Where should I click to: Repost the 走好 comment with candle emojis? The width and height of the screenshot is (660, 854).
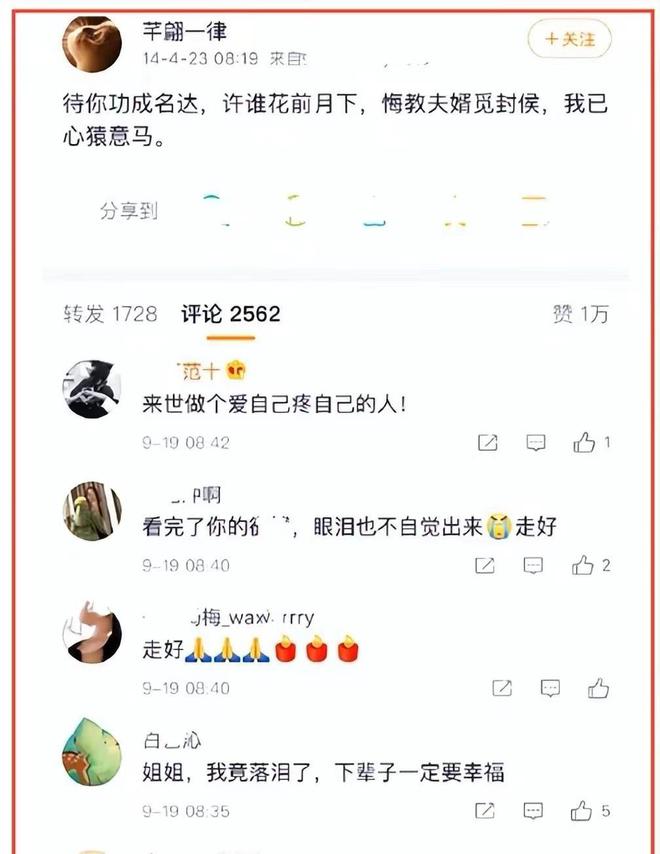tap(502, 688)
